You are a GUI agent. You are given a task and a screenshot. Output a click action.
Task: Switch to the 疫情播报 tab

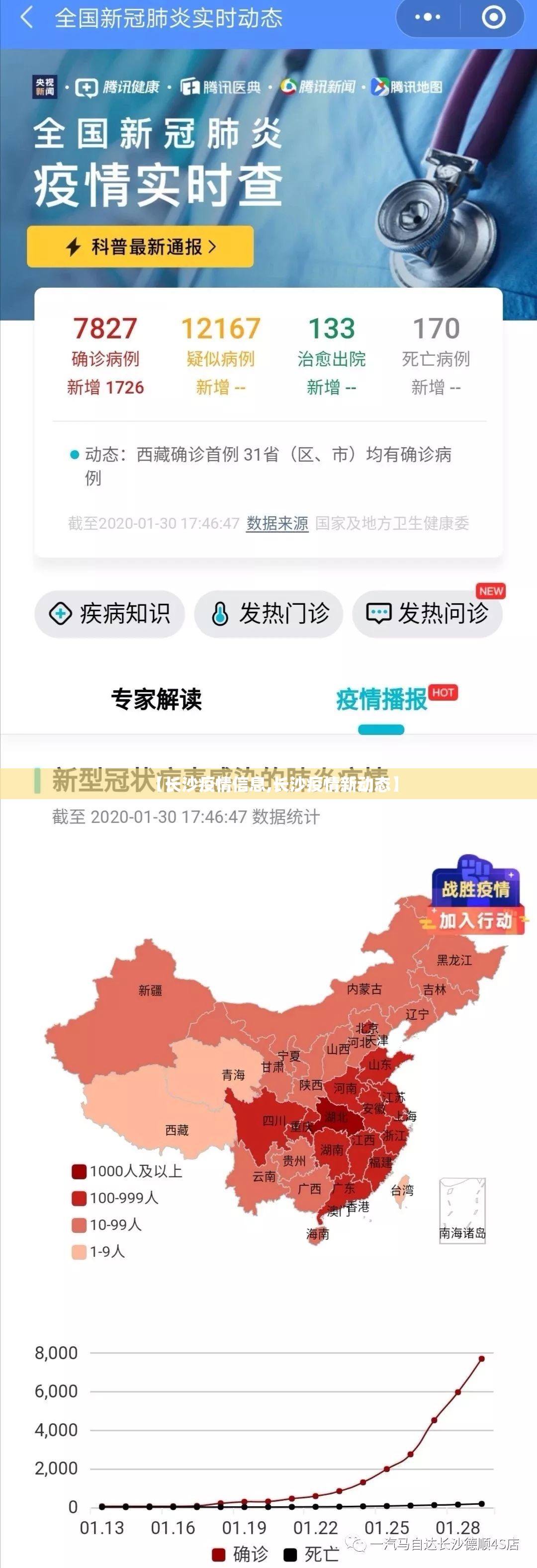pyautogui.click(x=382, y=699)
